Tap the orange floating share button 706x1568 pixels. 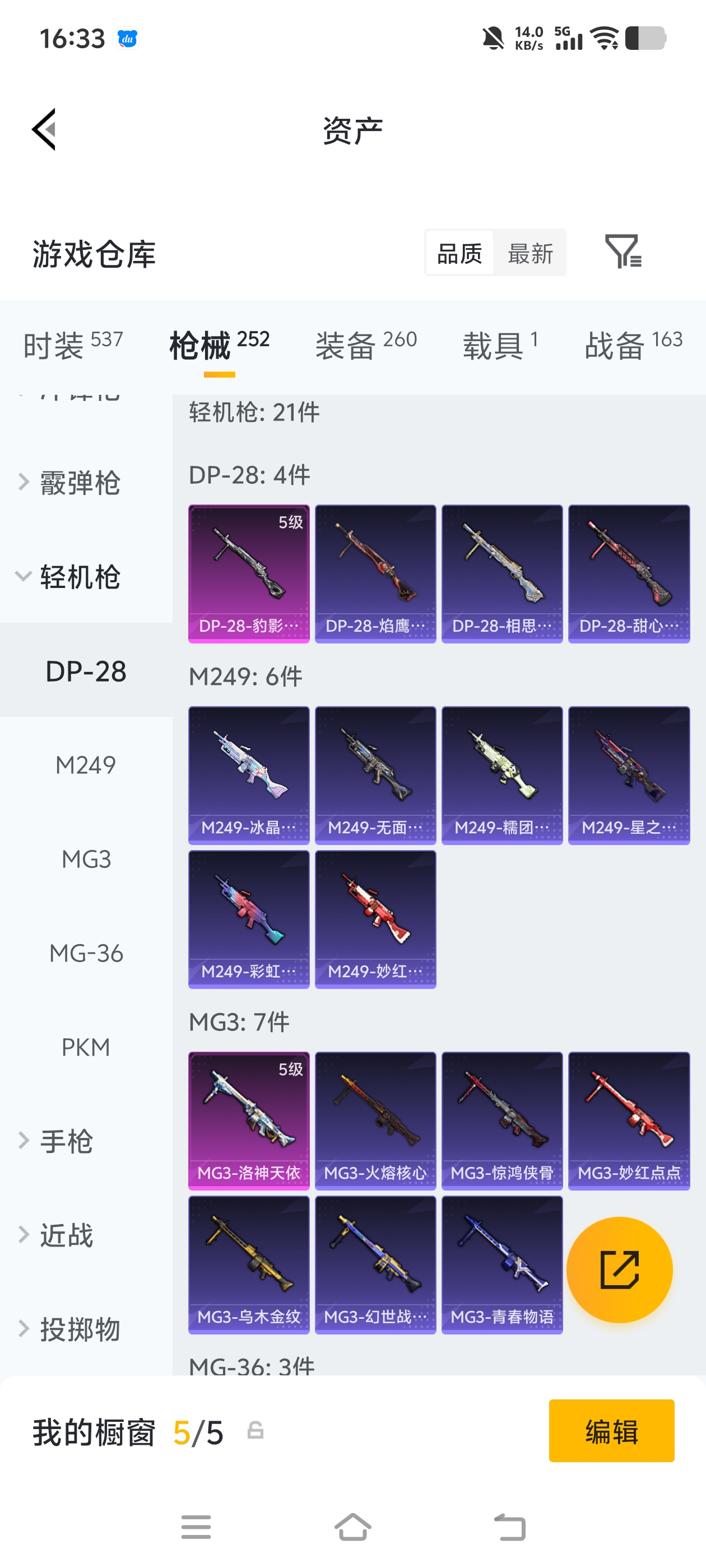click(x=619, y=1269)
